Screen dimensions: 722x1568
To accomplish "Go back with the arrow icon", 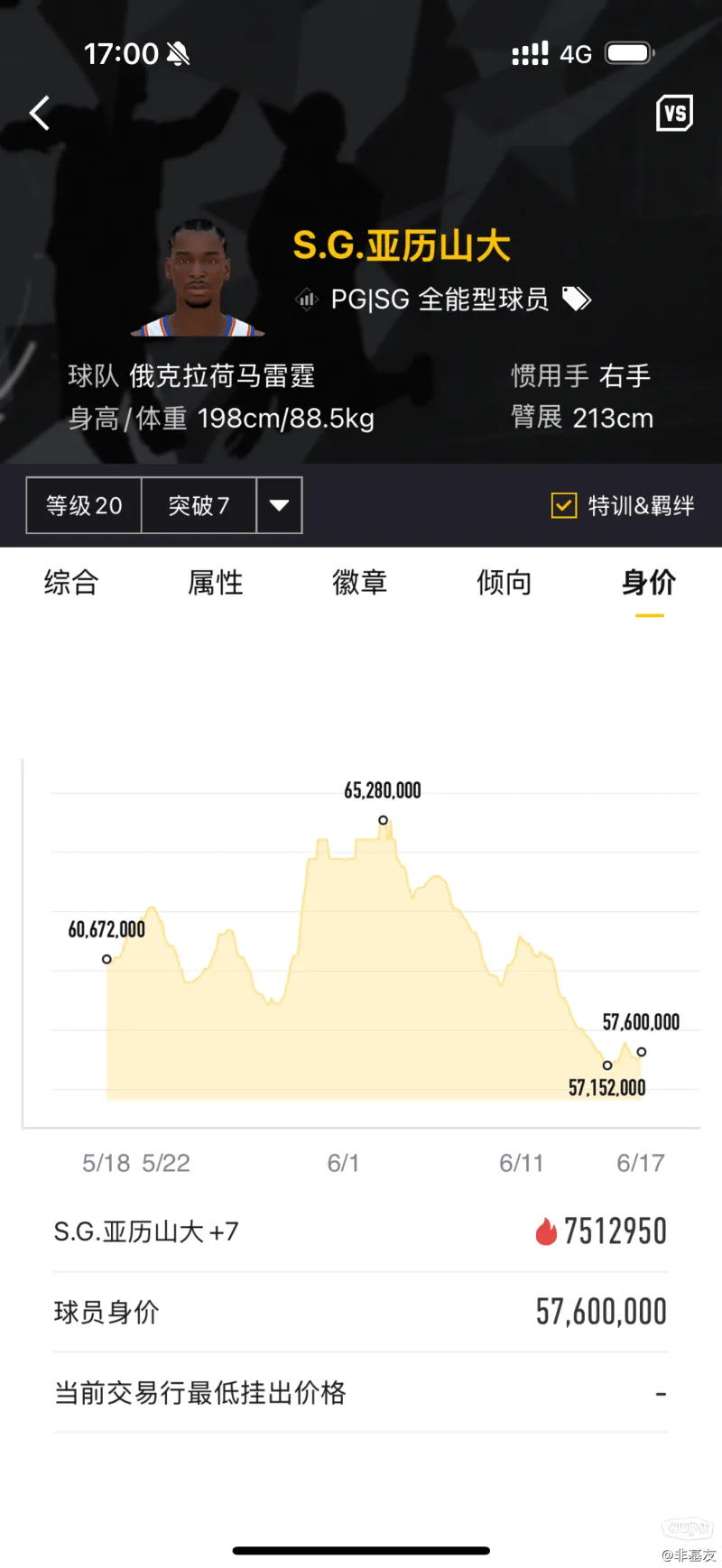I will (40, 114).
